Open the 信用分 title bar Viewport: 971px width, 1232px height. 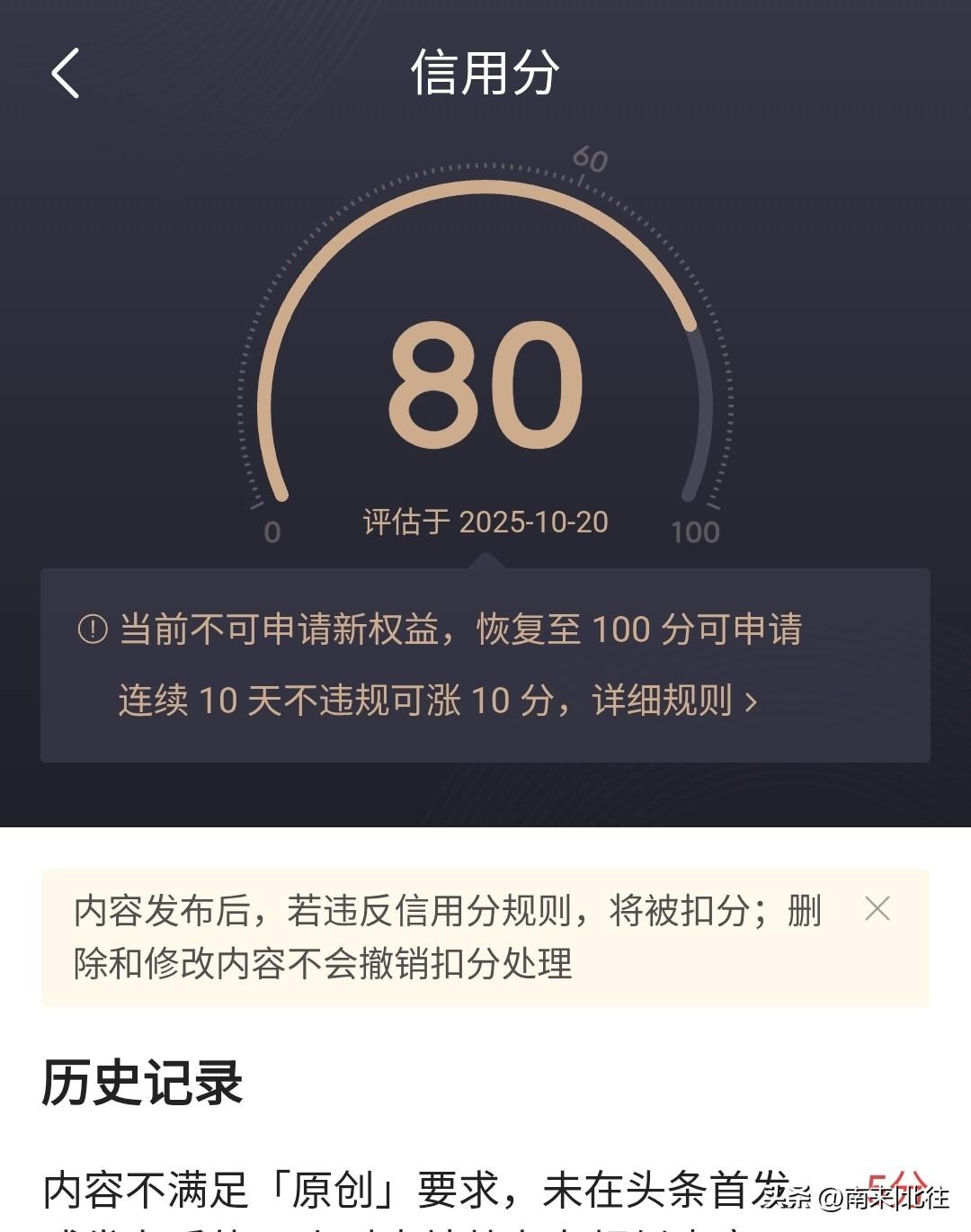tap(485, 76)
